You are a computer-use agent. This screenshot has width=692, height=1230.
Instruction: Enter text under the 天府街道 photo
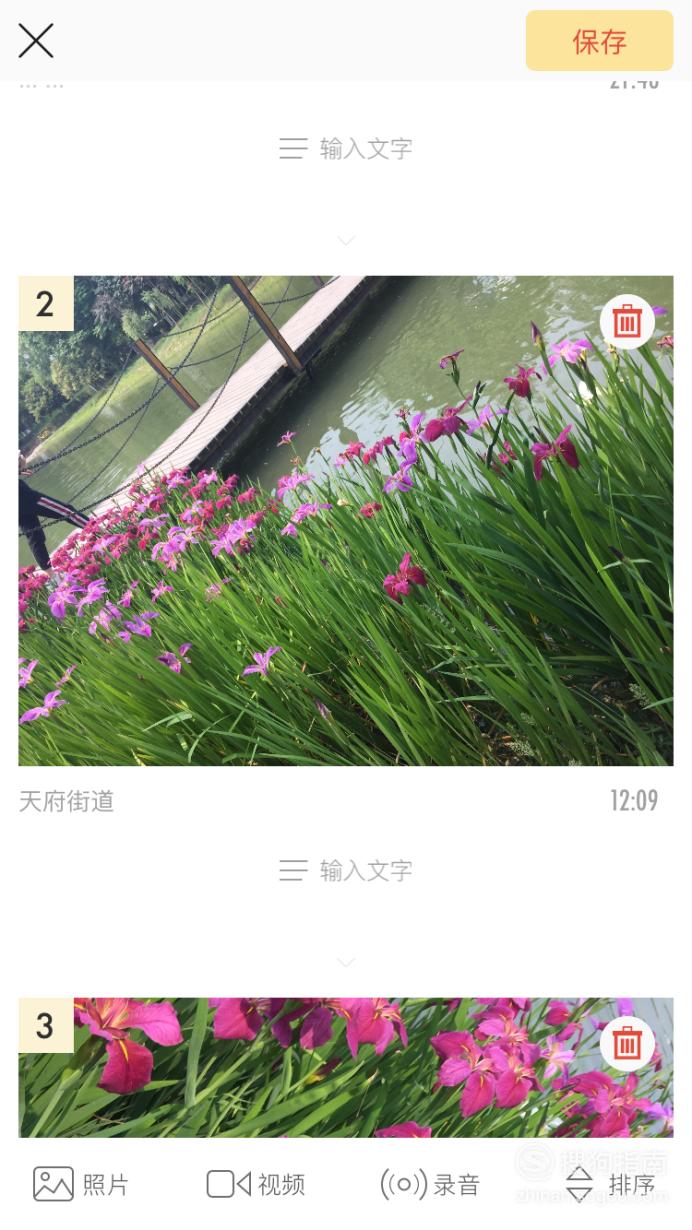346,870
